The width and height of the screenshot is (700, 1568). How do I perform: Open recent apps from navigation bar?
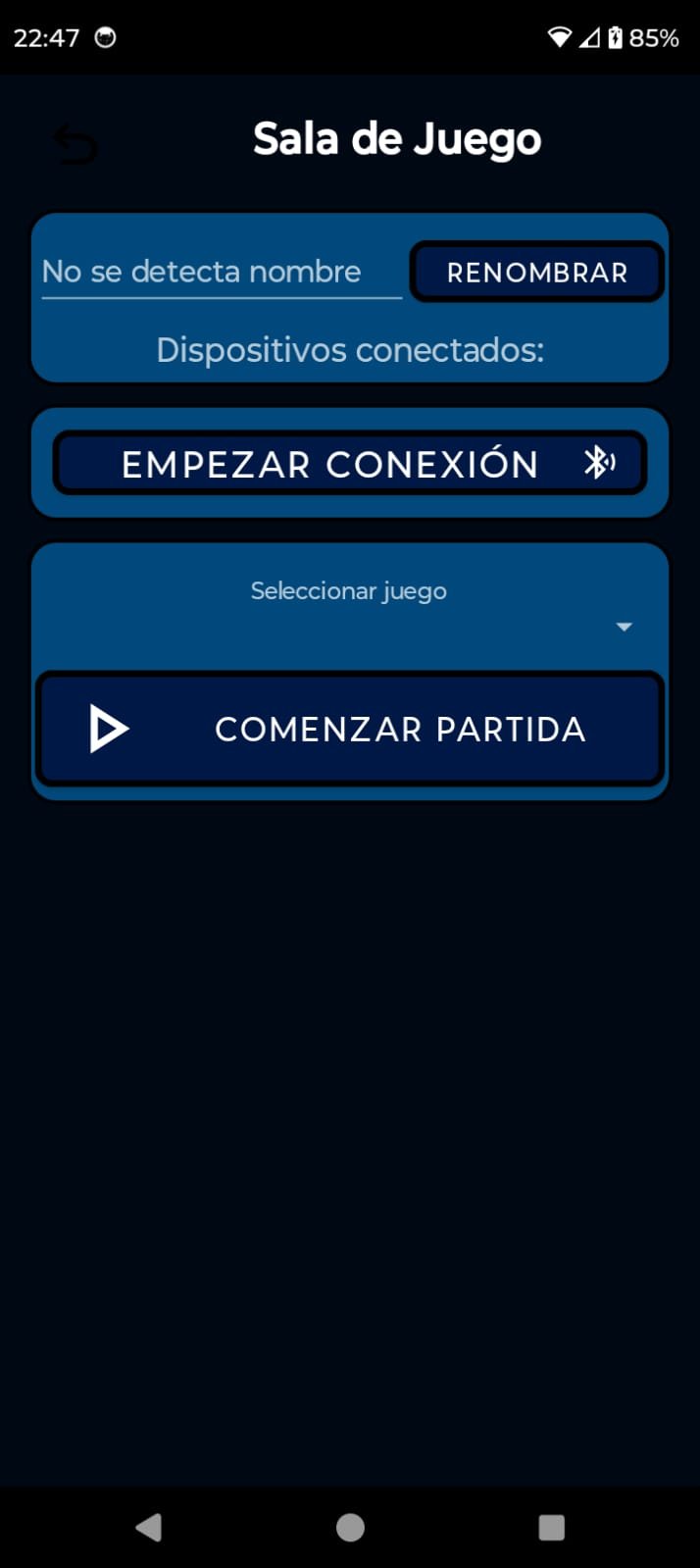(x=552, y=1527)
